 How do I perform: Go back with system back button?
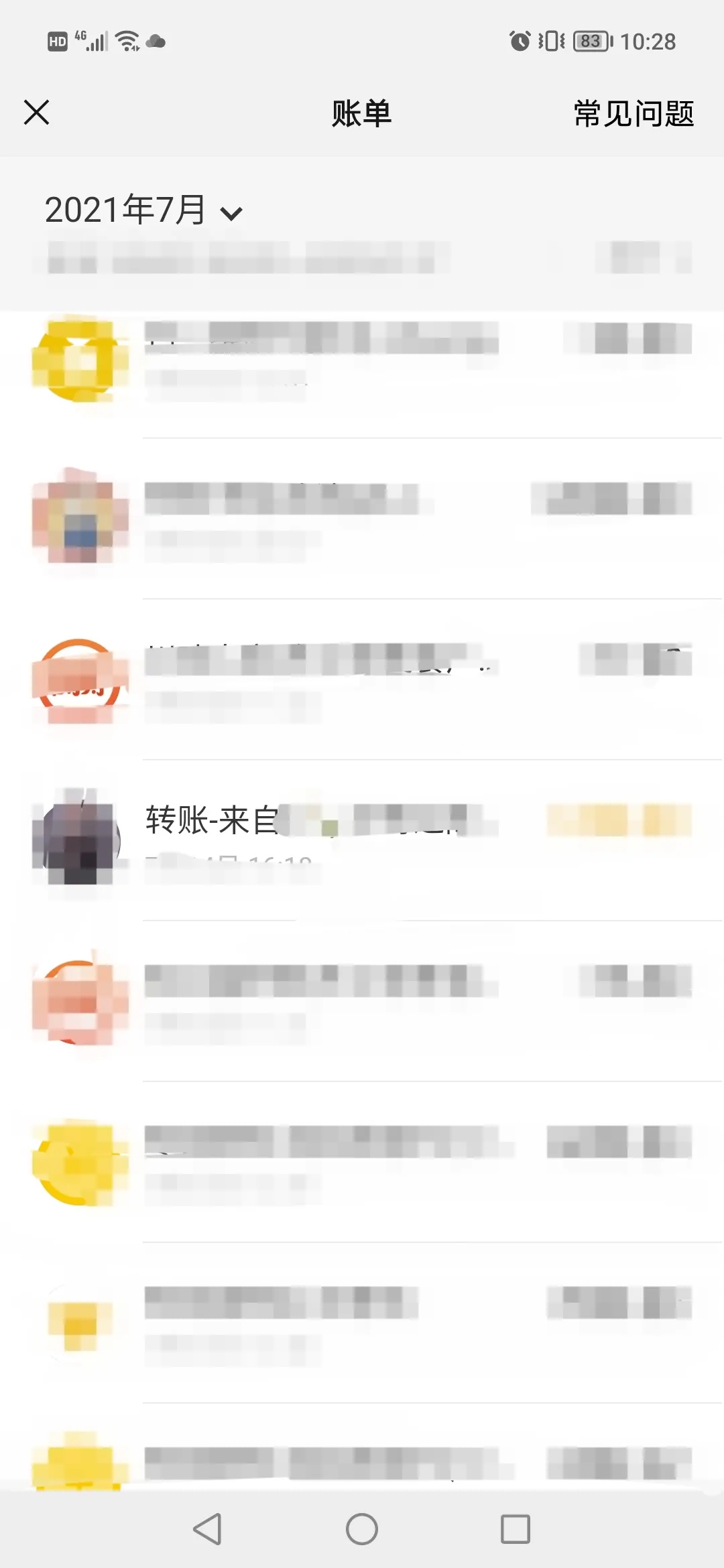point(207,1529)
